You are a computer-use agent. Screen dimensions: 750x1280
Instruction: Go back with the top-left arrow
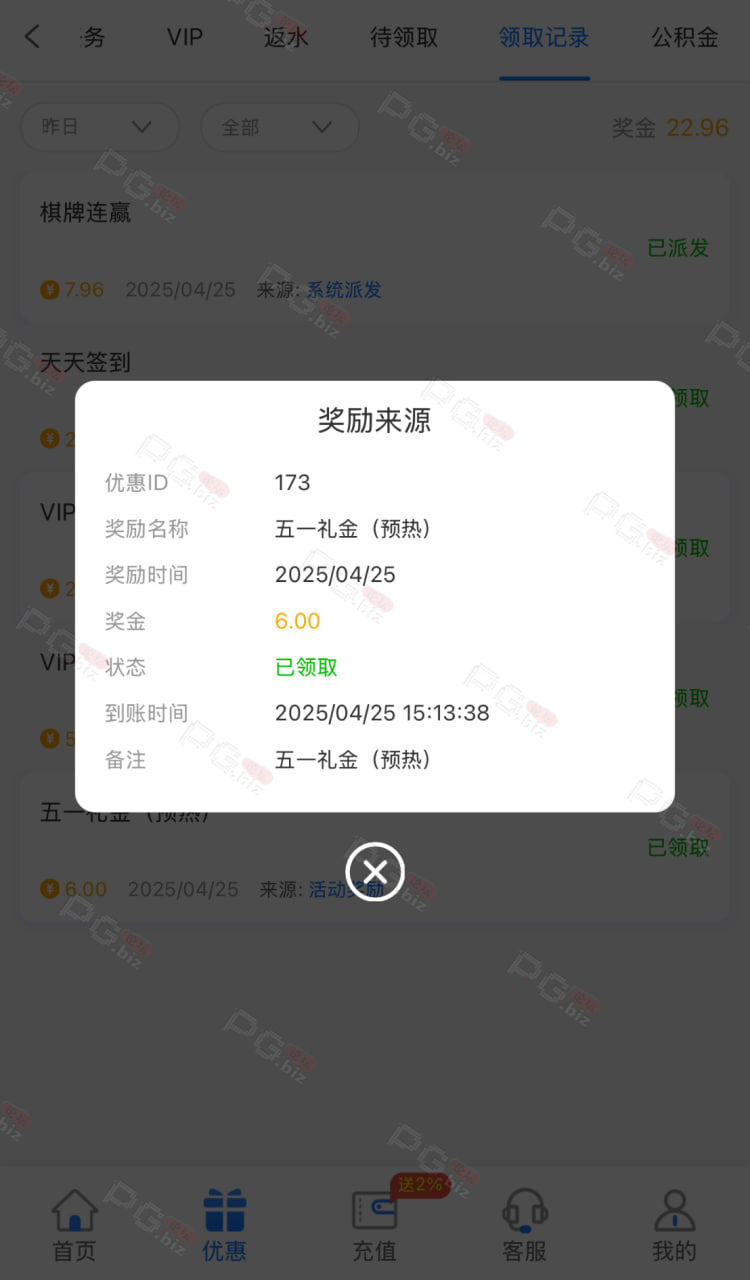coord(32,38)
